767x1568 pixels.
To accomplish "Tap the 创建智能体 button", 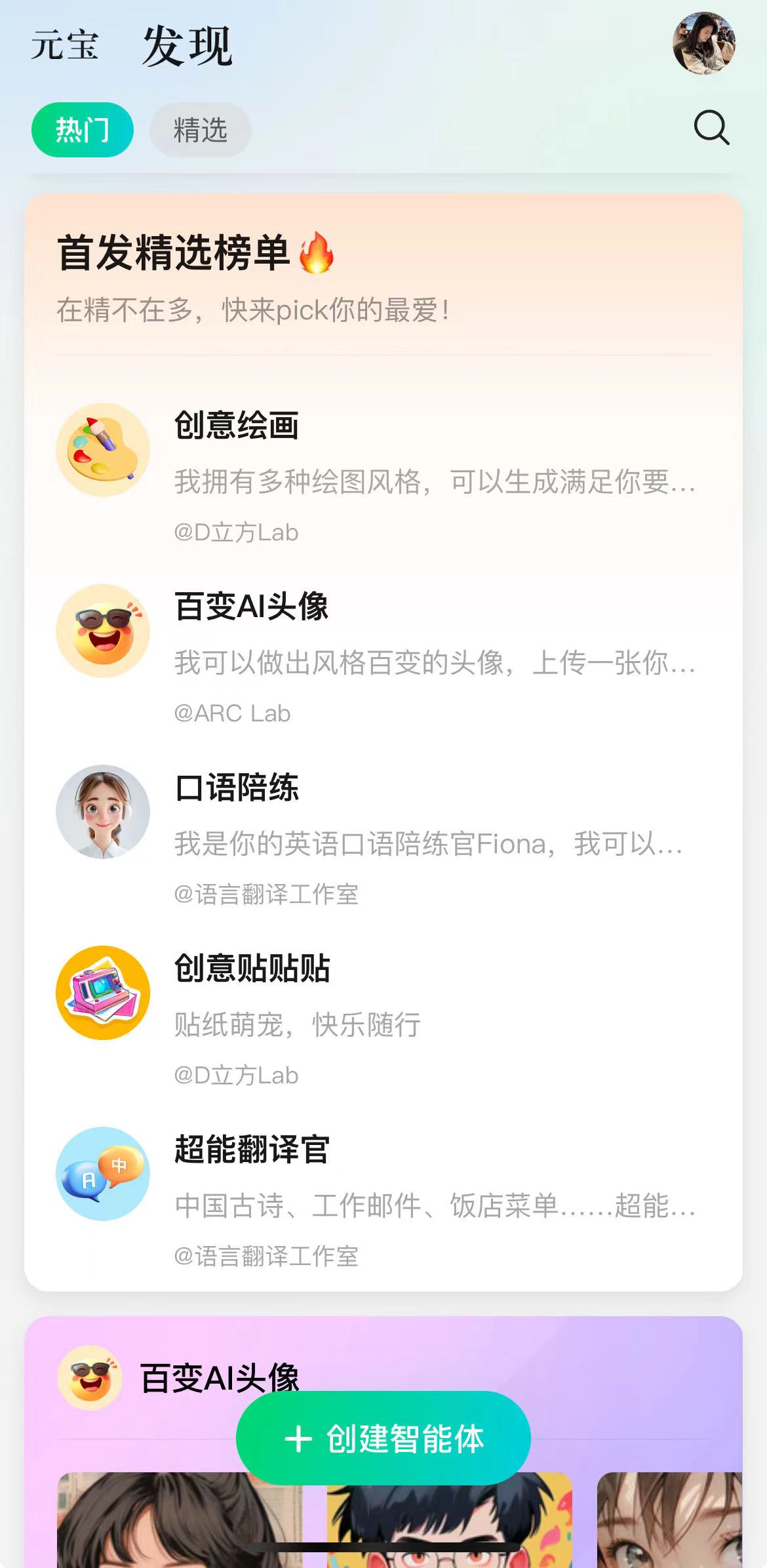I will tap(383, 1439).
